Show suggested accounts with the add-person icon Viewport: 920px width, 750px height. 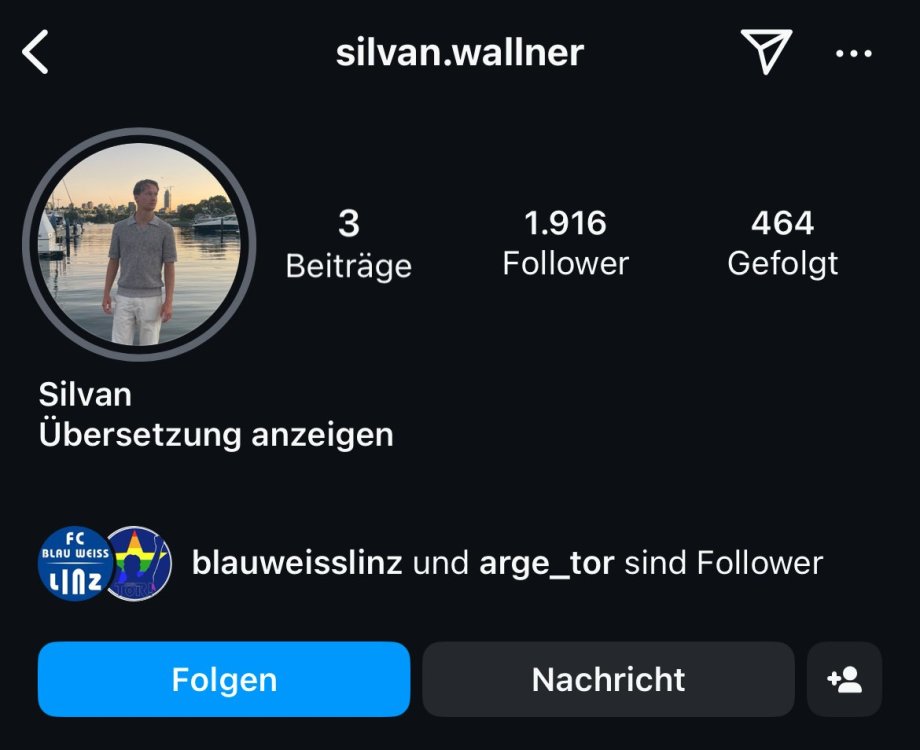click(x=844, y=680)
